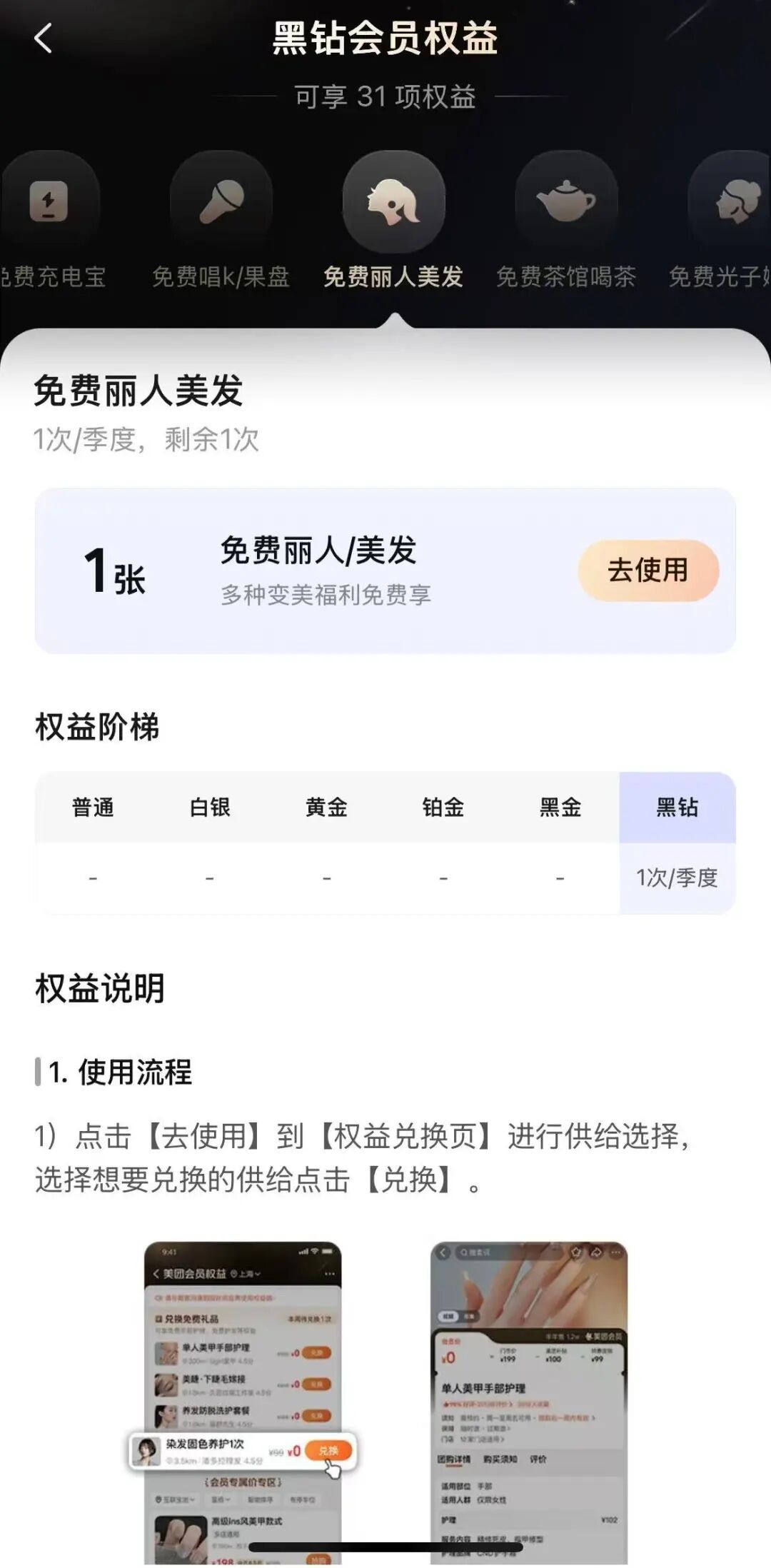Tap 去使用 for the 免费丽人/美发 coupon
This screenshot has width=771, height=1568.
(647, 571)
